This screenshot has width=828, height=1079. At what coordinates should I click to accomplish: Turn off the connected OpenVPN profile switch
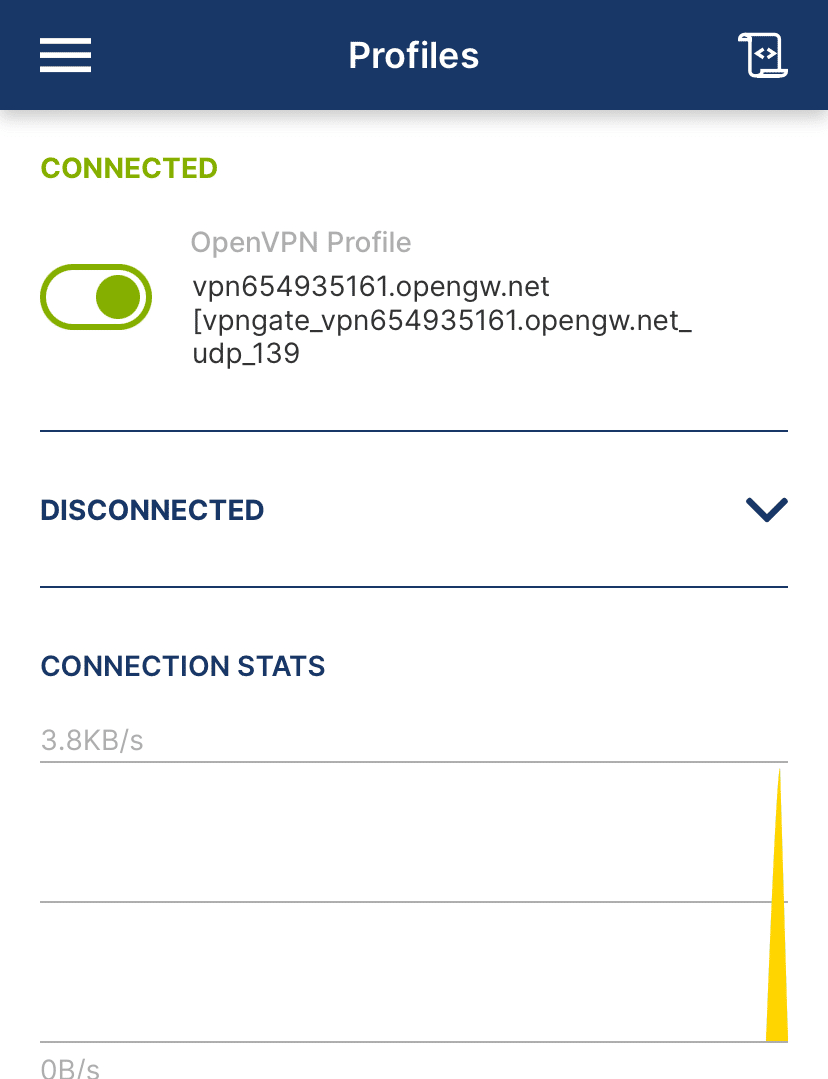click(96, 297)
